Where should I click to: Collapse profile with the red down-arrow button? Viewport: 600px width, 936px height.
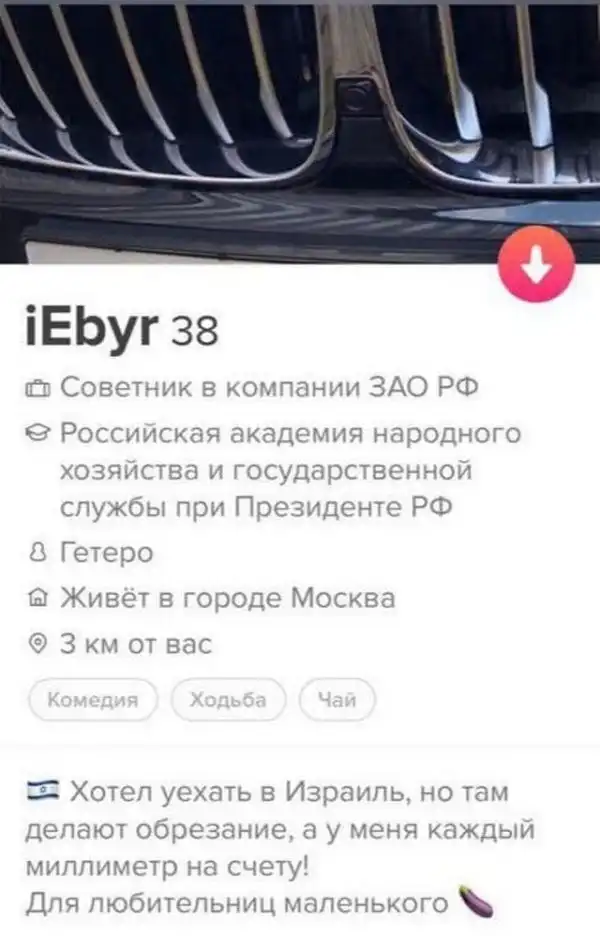click(x=536, y=265)
